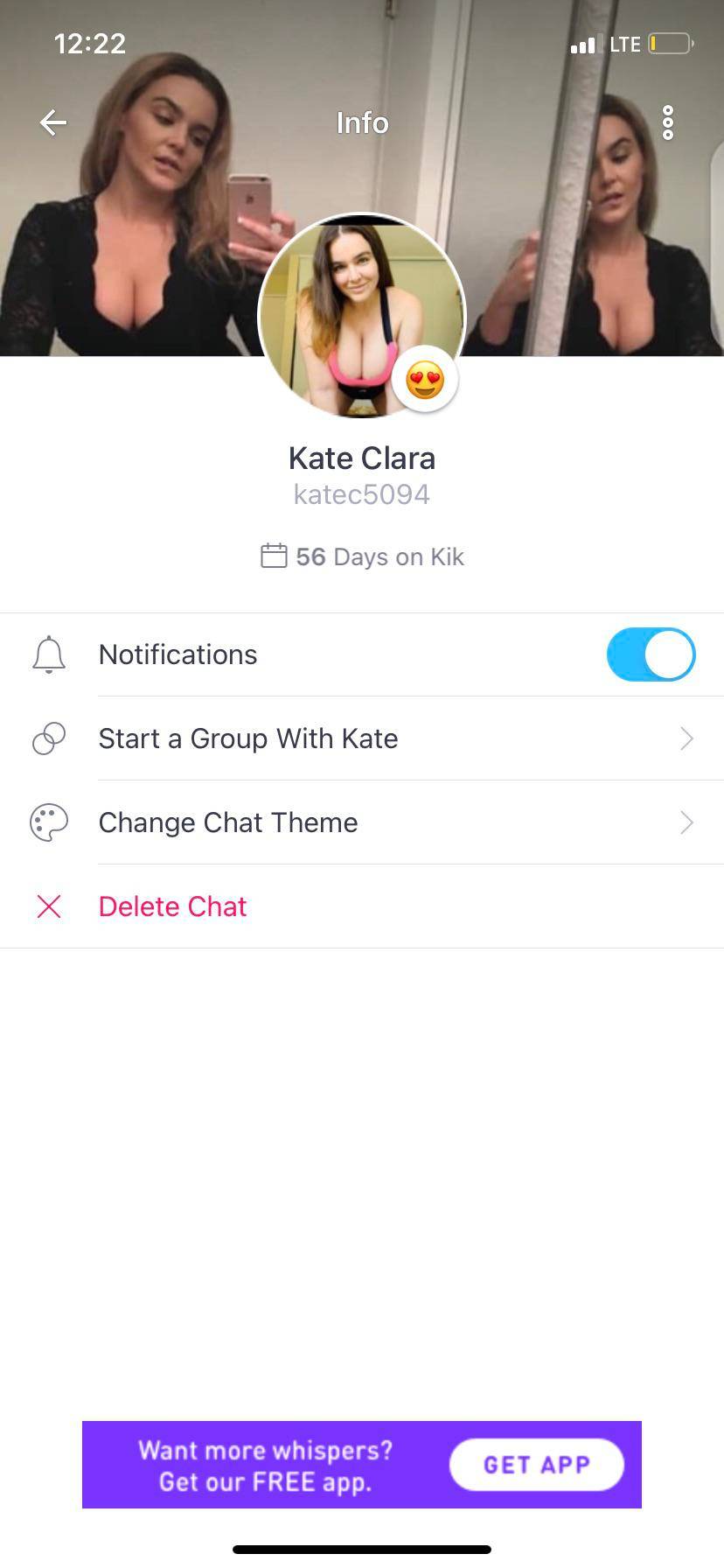Image resolution: width=724 pixels, height=1568 pixels.
Task: Go back using the arrow icon
Action: (53, 122)
